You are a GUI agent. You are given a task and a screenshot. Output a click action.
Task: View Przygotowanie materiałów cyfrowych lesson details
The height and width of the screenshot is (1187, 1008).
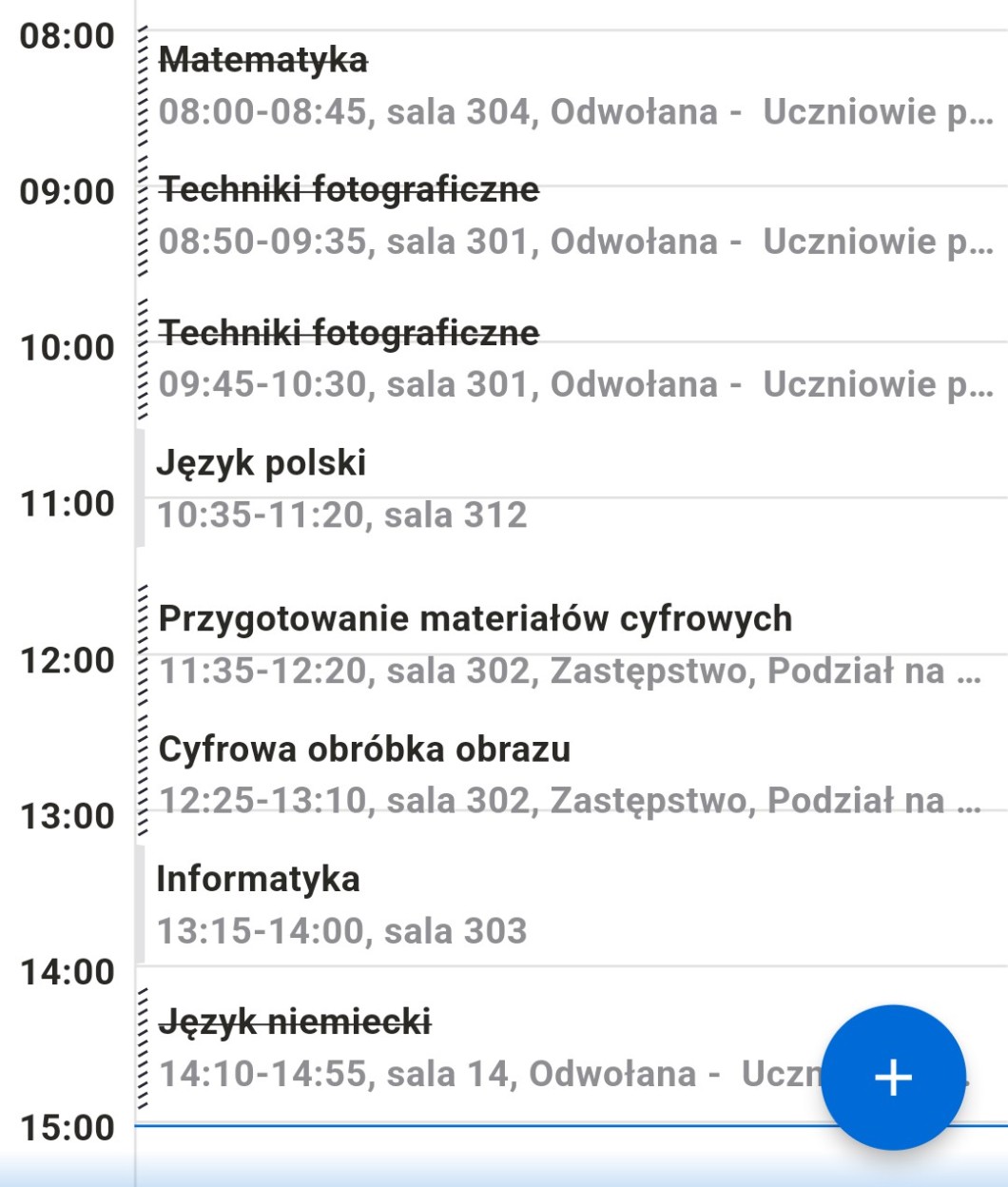point(571,645)
